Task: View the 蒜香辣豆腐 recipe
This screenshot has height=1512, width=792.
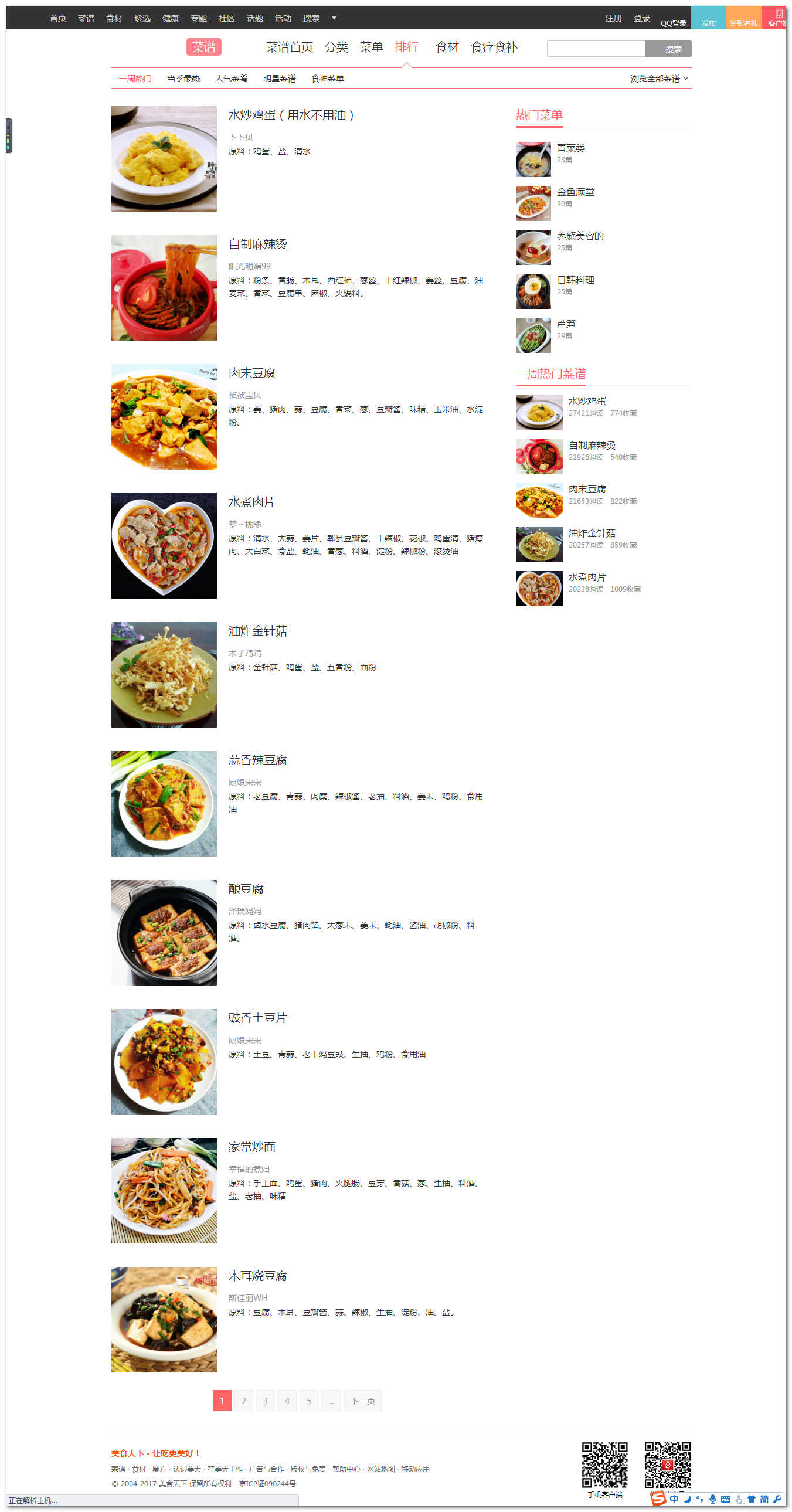Action: (257, 760)
